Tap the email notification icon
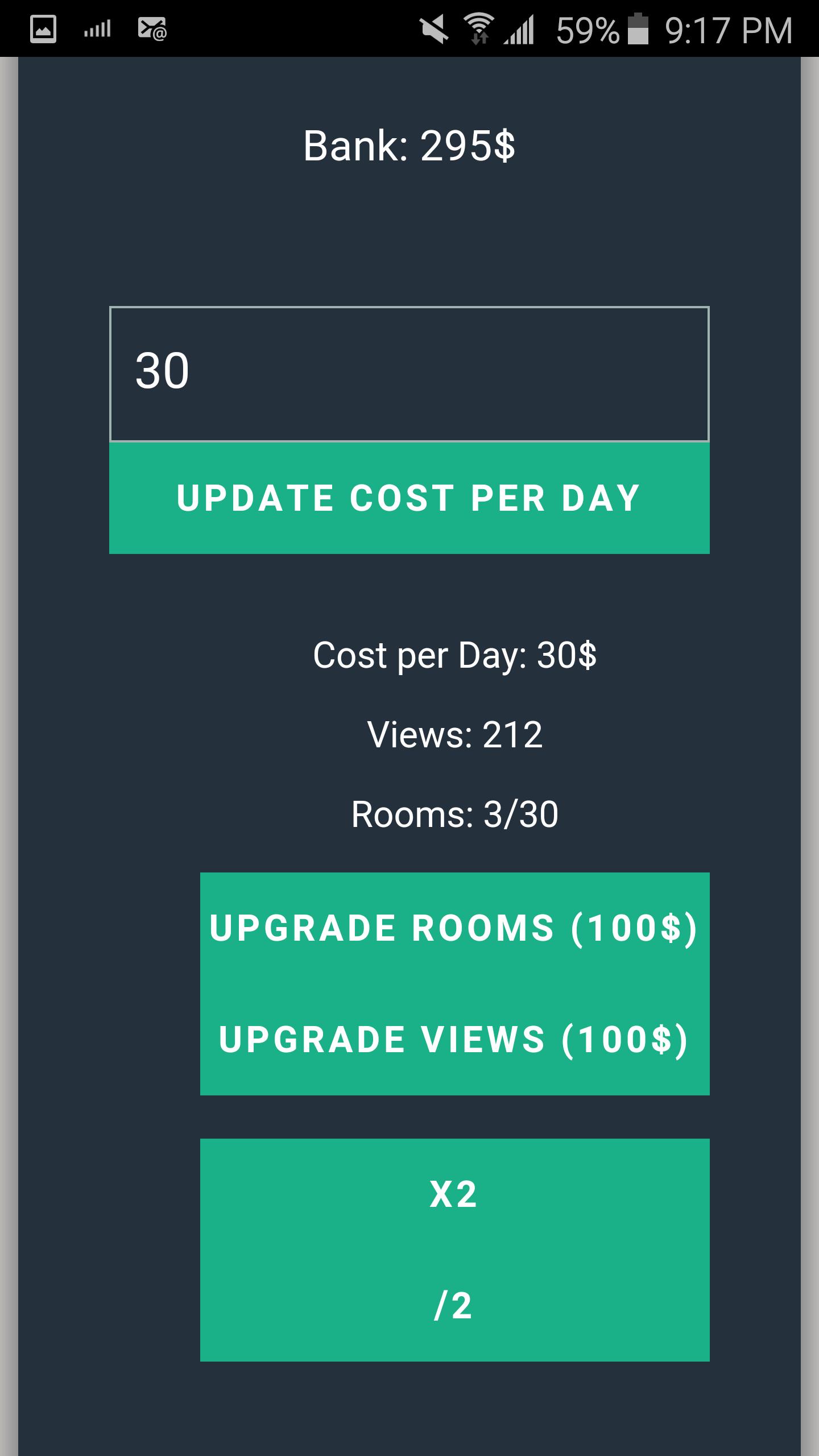This screenshot has width=819, height=1456. pyautogui.click(x=151, y=28)
